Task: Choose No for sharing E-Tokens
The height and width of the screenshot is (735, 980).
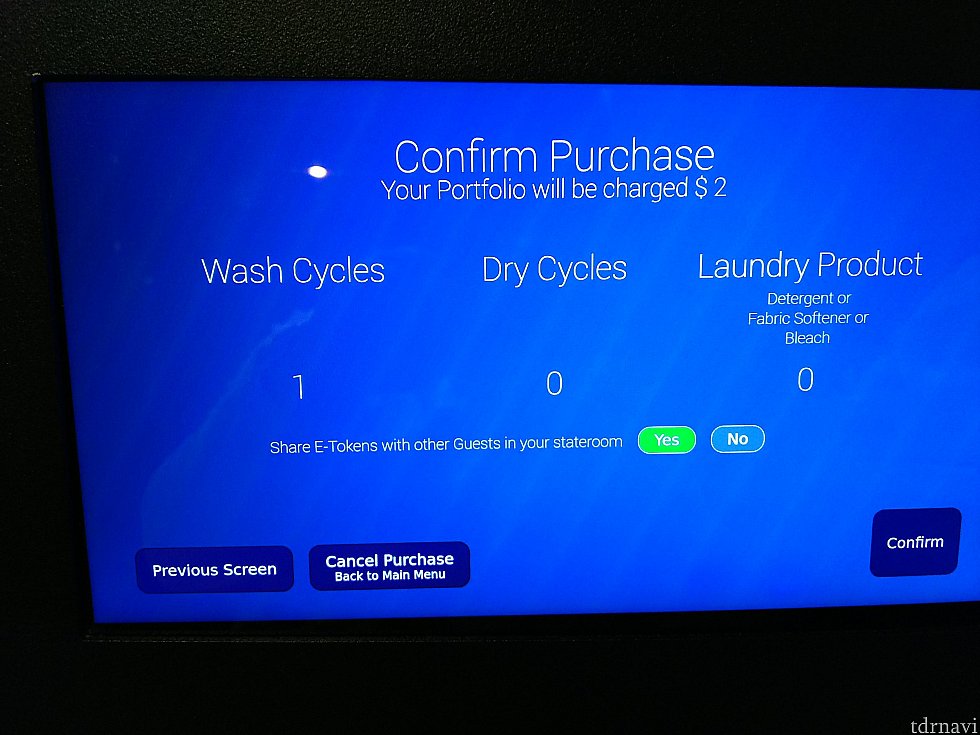Action: [x=737, y=439]
